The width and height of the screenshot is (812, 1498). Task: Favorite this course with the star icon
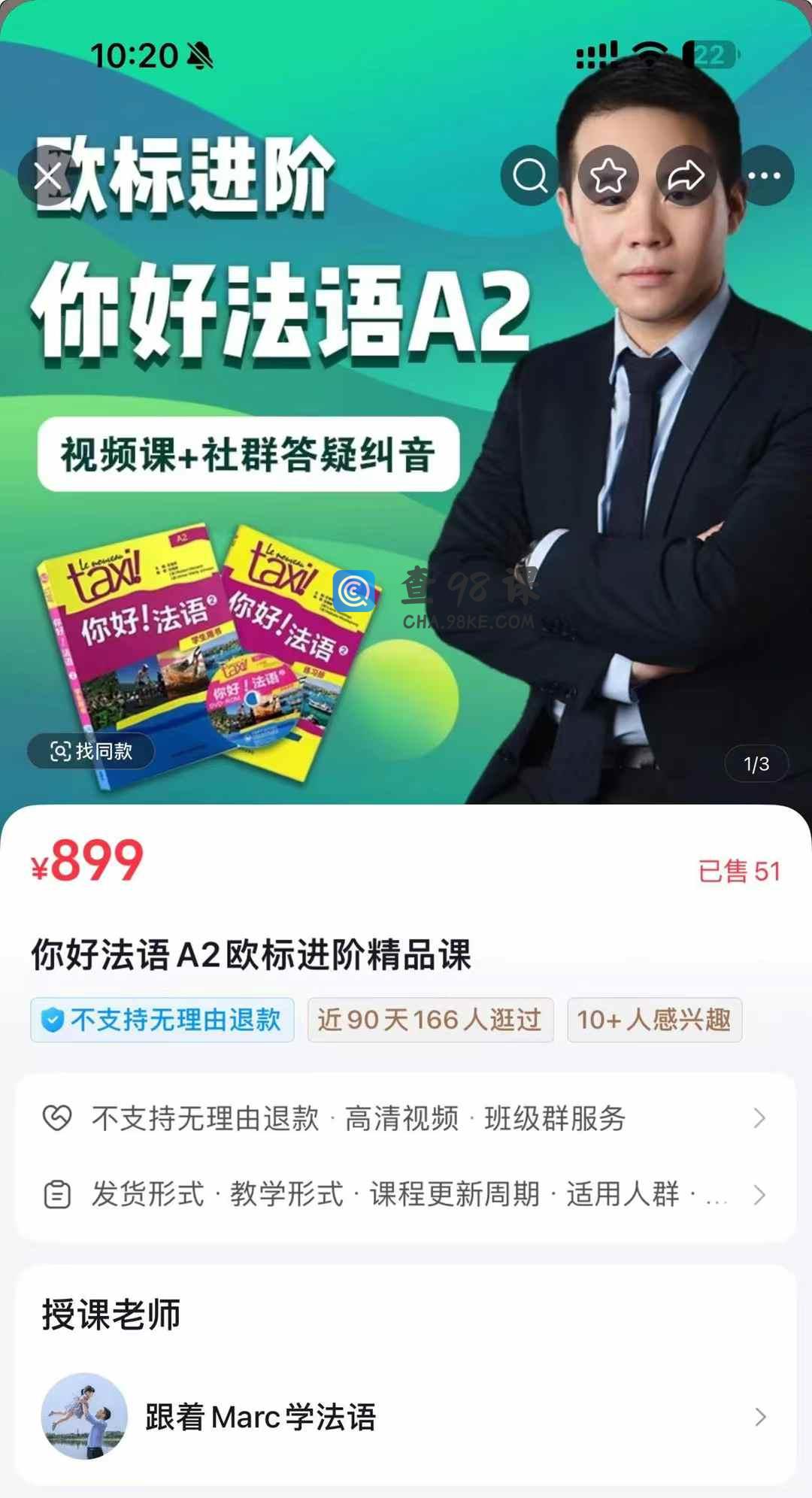tap(607, 176)
